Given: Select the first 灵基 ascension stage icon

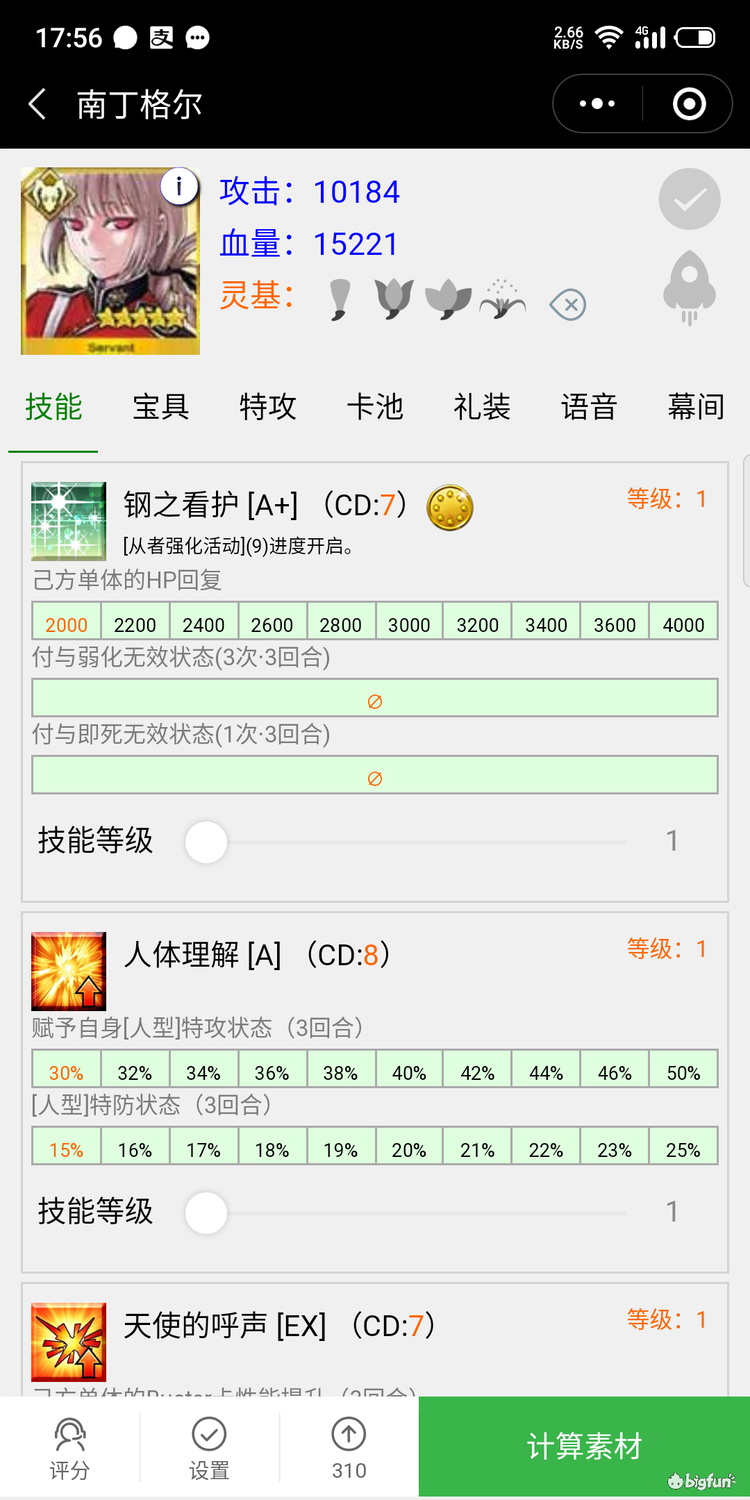Looking at the screenshot, I should click(x=340, y=299).
